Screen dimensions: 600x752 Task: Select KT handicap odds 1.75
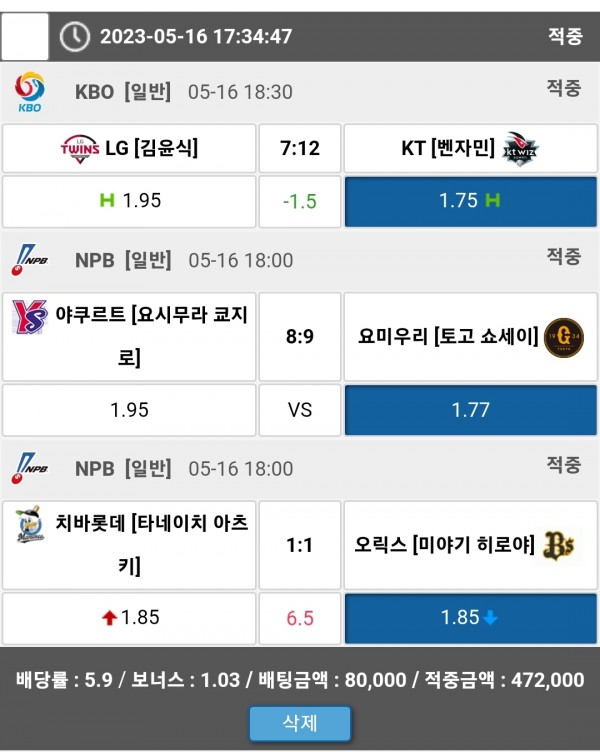pyautogui.click(x=470, y=201)
